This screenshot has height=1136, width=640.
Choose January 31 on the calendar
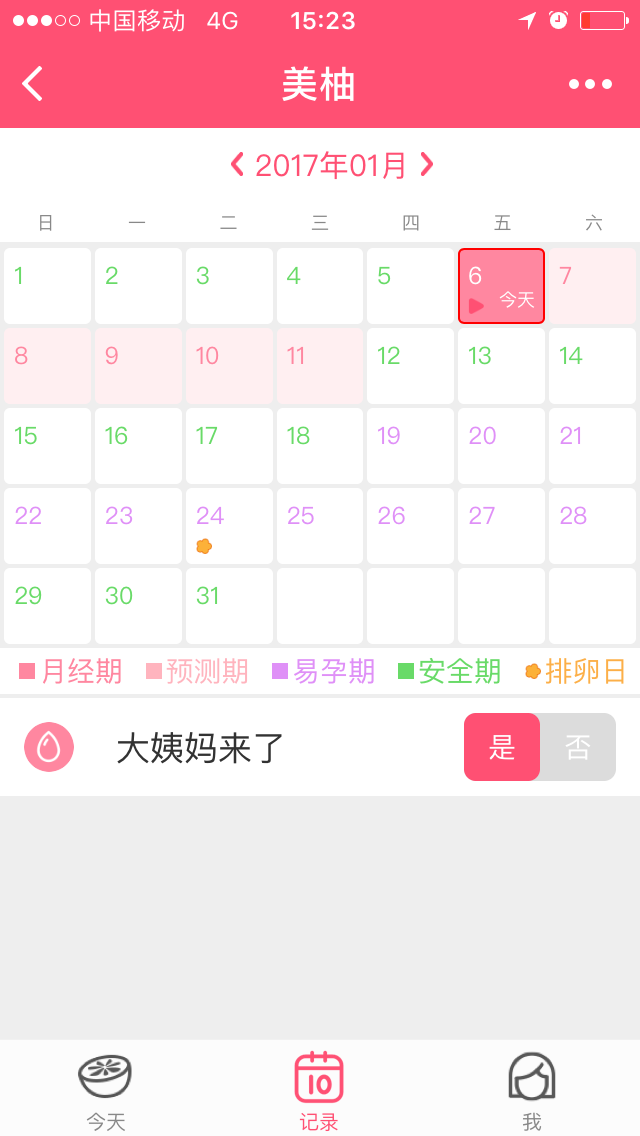coord(228,606)
